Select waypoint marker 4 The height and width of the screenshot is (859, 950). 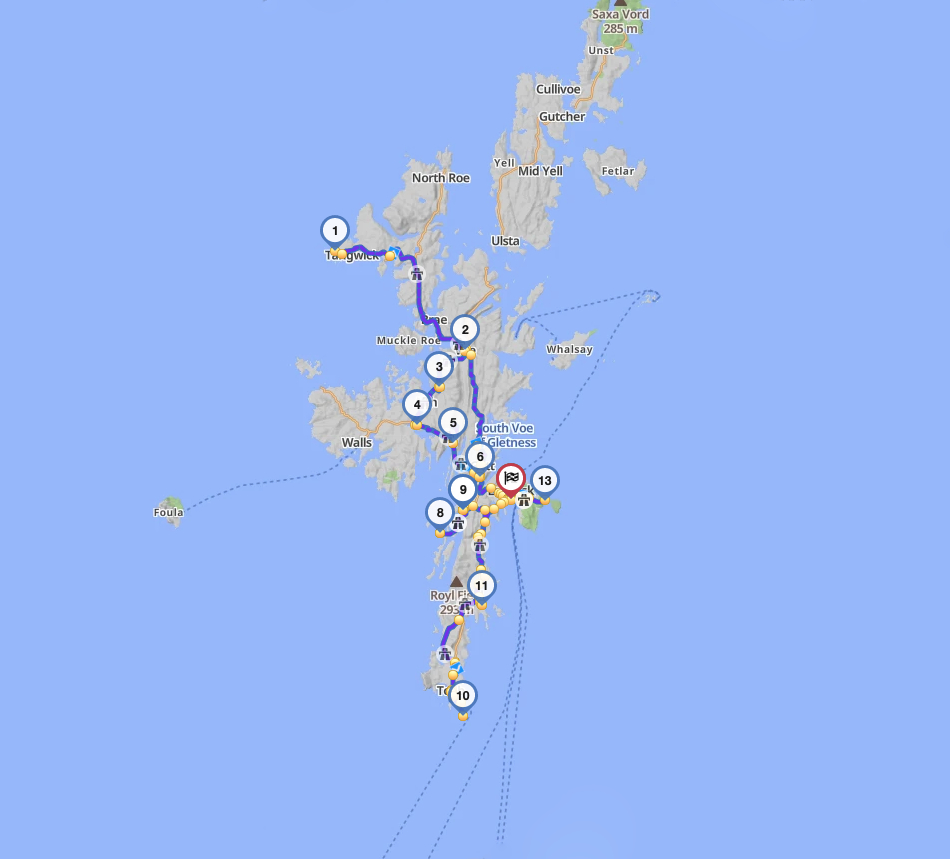click(x=417, y=405)
